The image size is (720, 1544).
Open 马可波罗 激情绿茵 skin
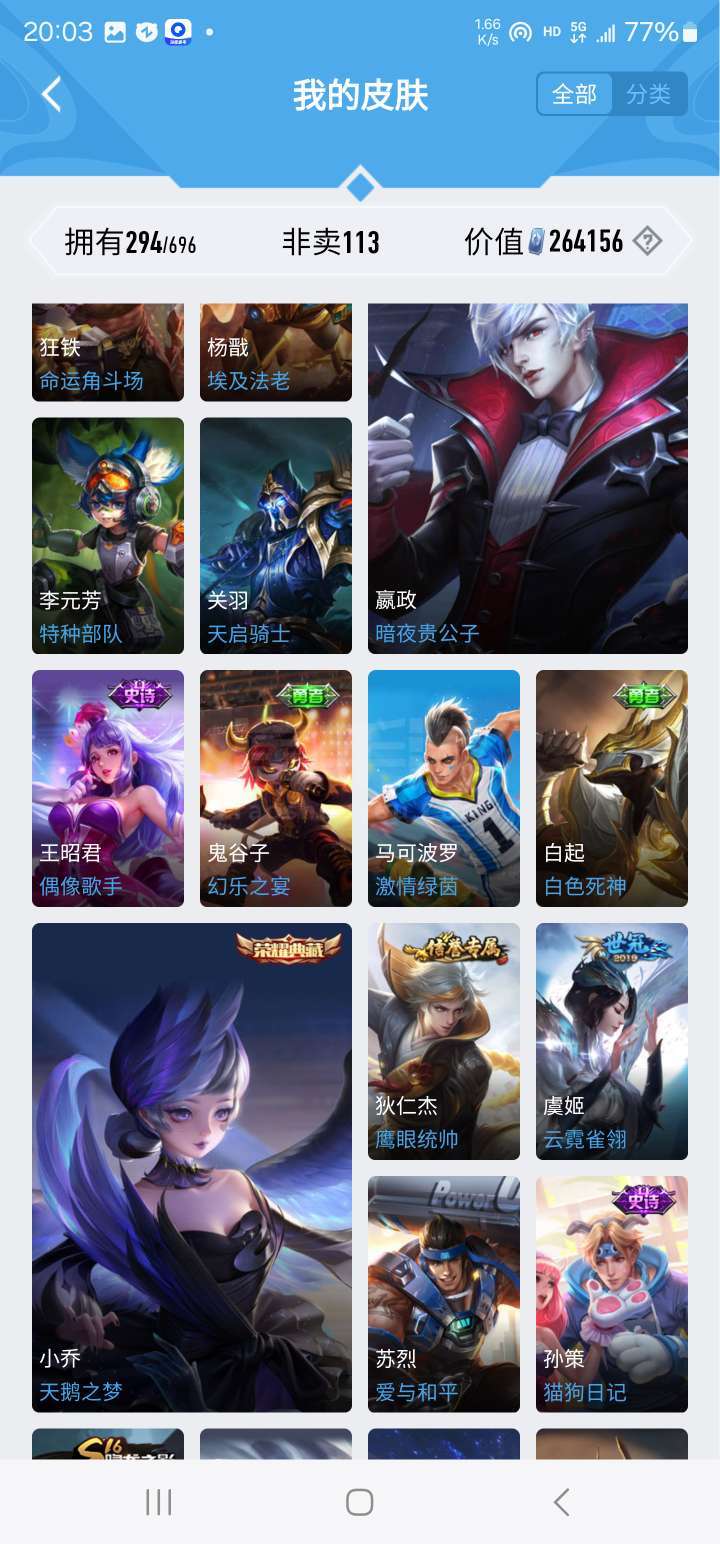[444, 788]
